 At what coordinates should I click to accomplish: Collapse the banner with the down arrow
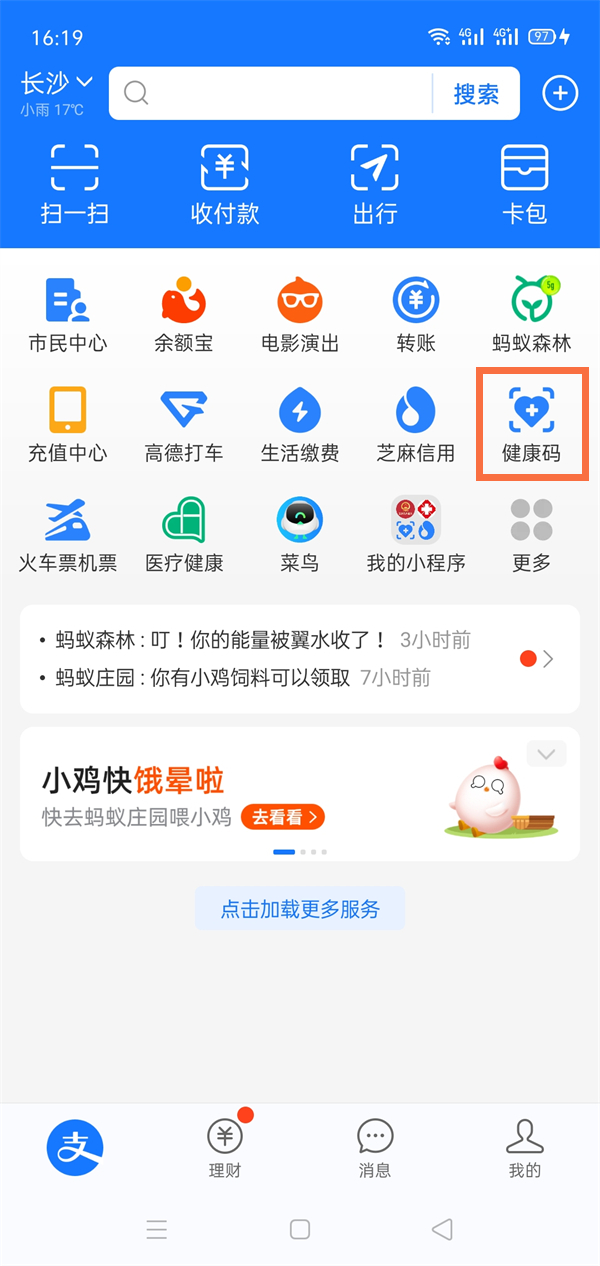coord(546,754)
